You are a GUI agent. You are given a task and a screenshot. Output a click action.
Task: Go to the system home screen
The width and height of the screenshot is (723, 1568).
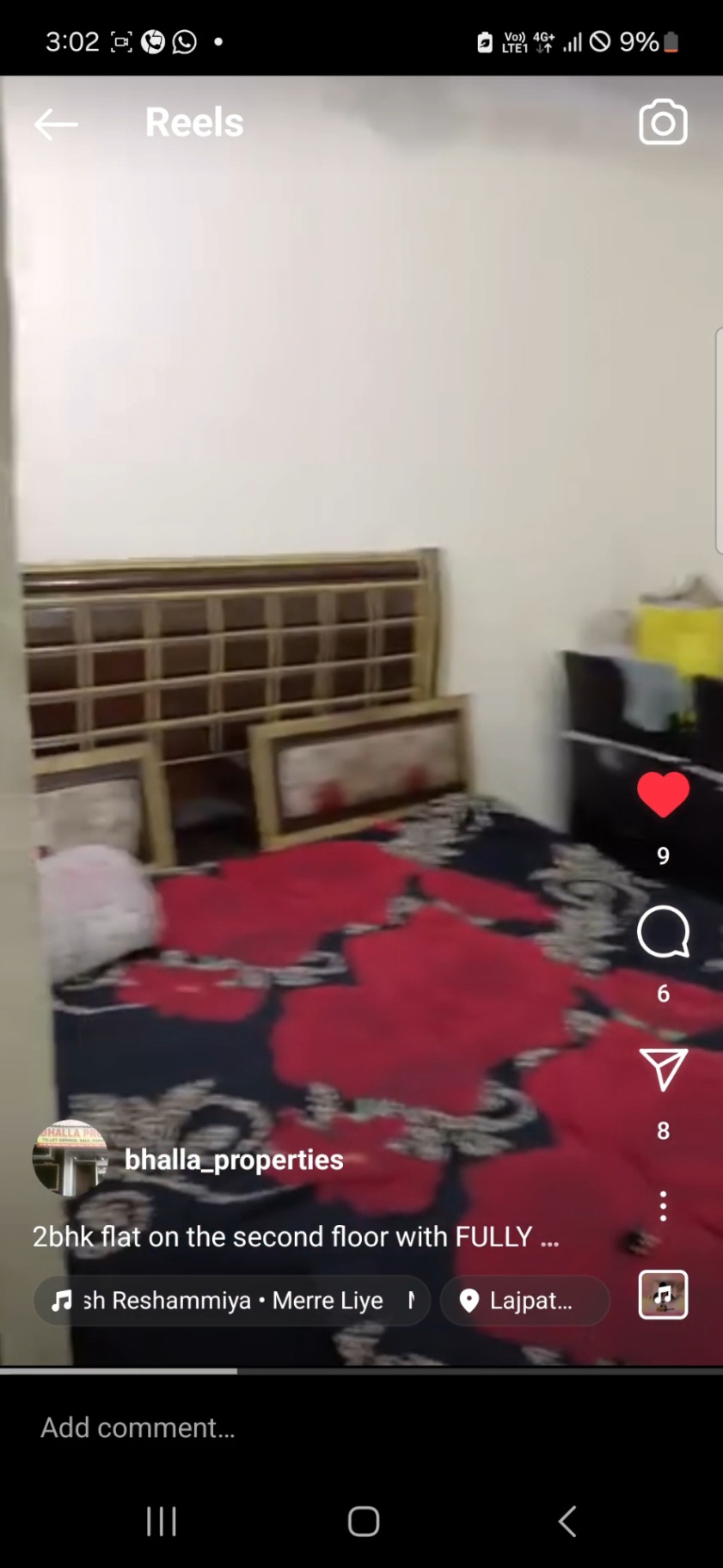(363, 1521)
